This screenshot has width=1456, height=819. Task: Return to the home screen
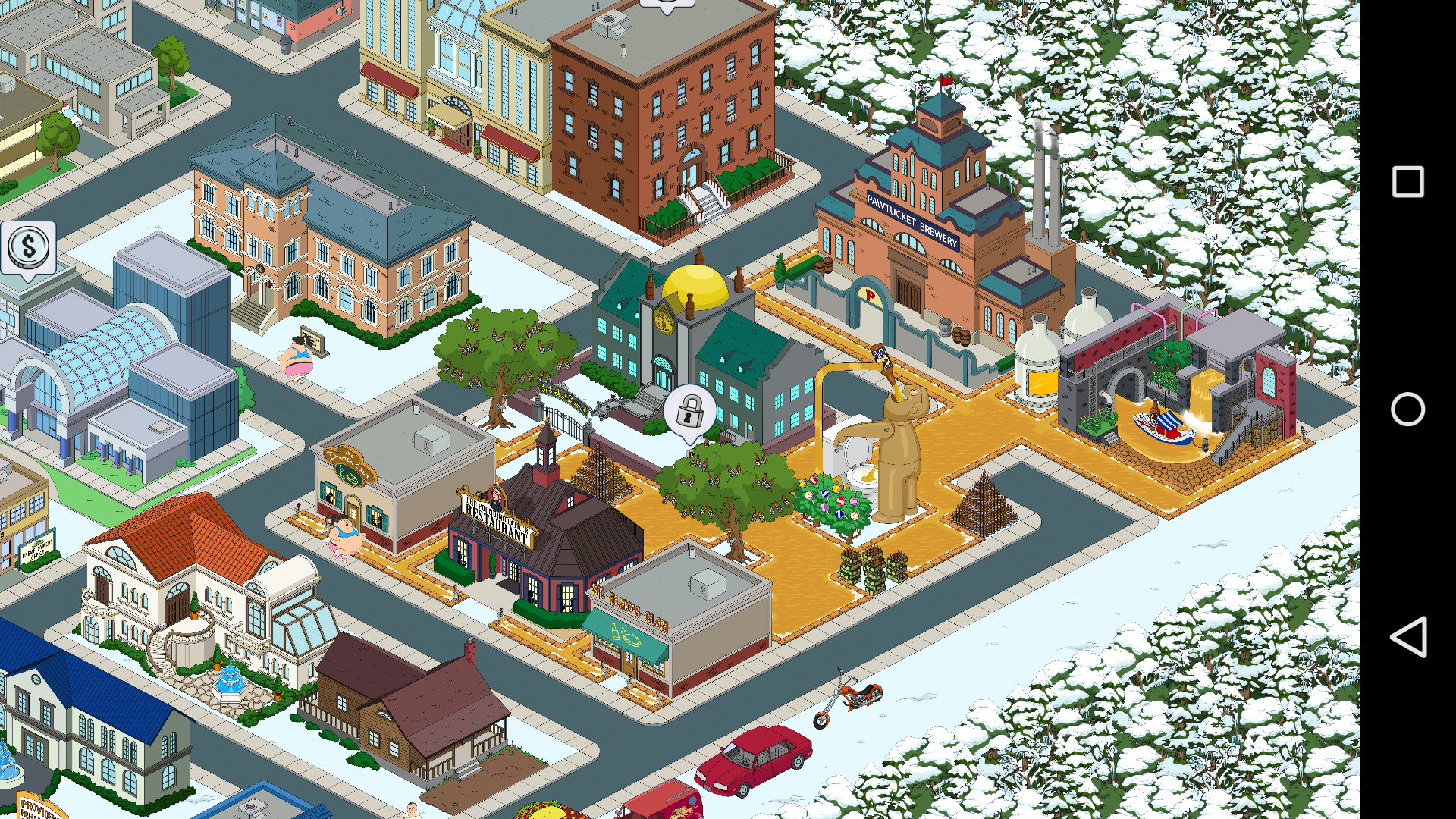point(1407,409)
